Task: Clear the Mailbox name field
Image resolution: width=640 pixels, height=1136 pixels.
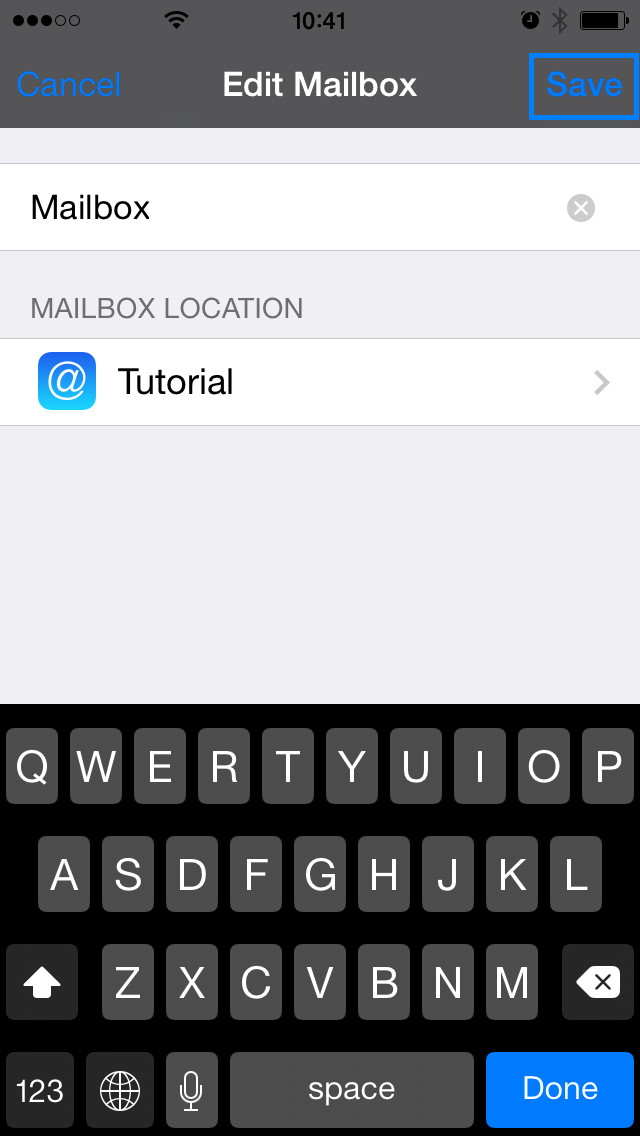Action: click(x=581, y=209)
